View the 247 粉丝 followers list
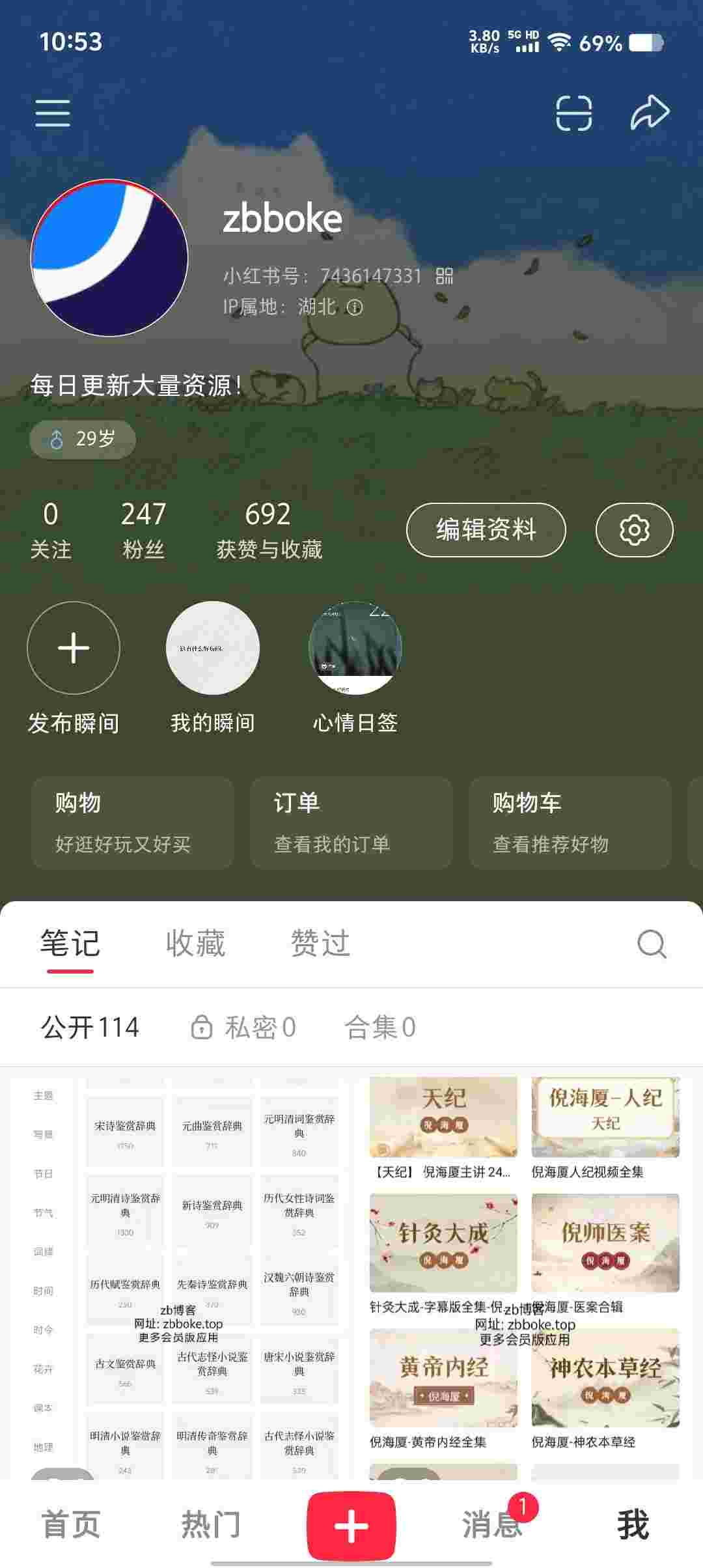 click(x=143, y=530)
